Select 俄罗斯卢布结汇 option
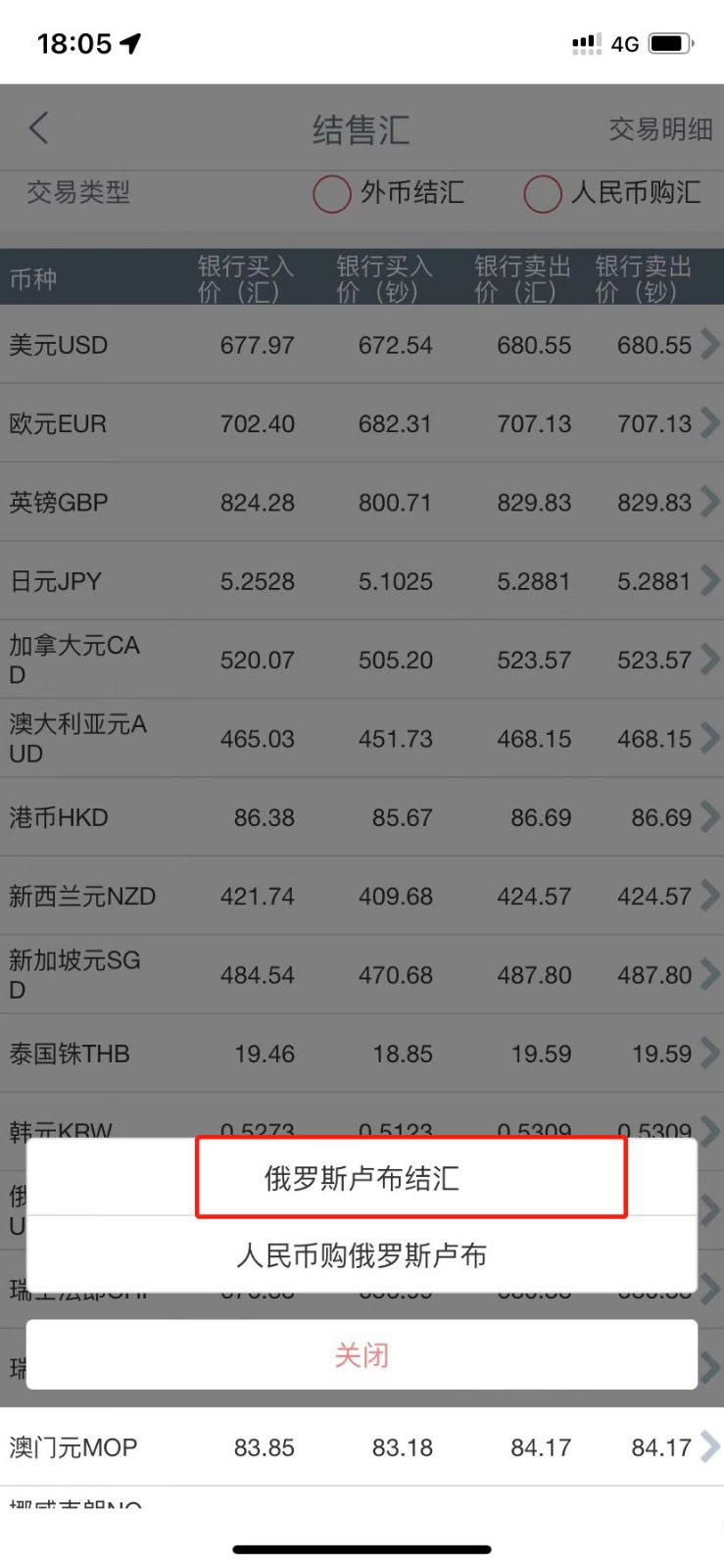This screenshot has height=1568, width=724. (x=362, y=1178)
